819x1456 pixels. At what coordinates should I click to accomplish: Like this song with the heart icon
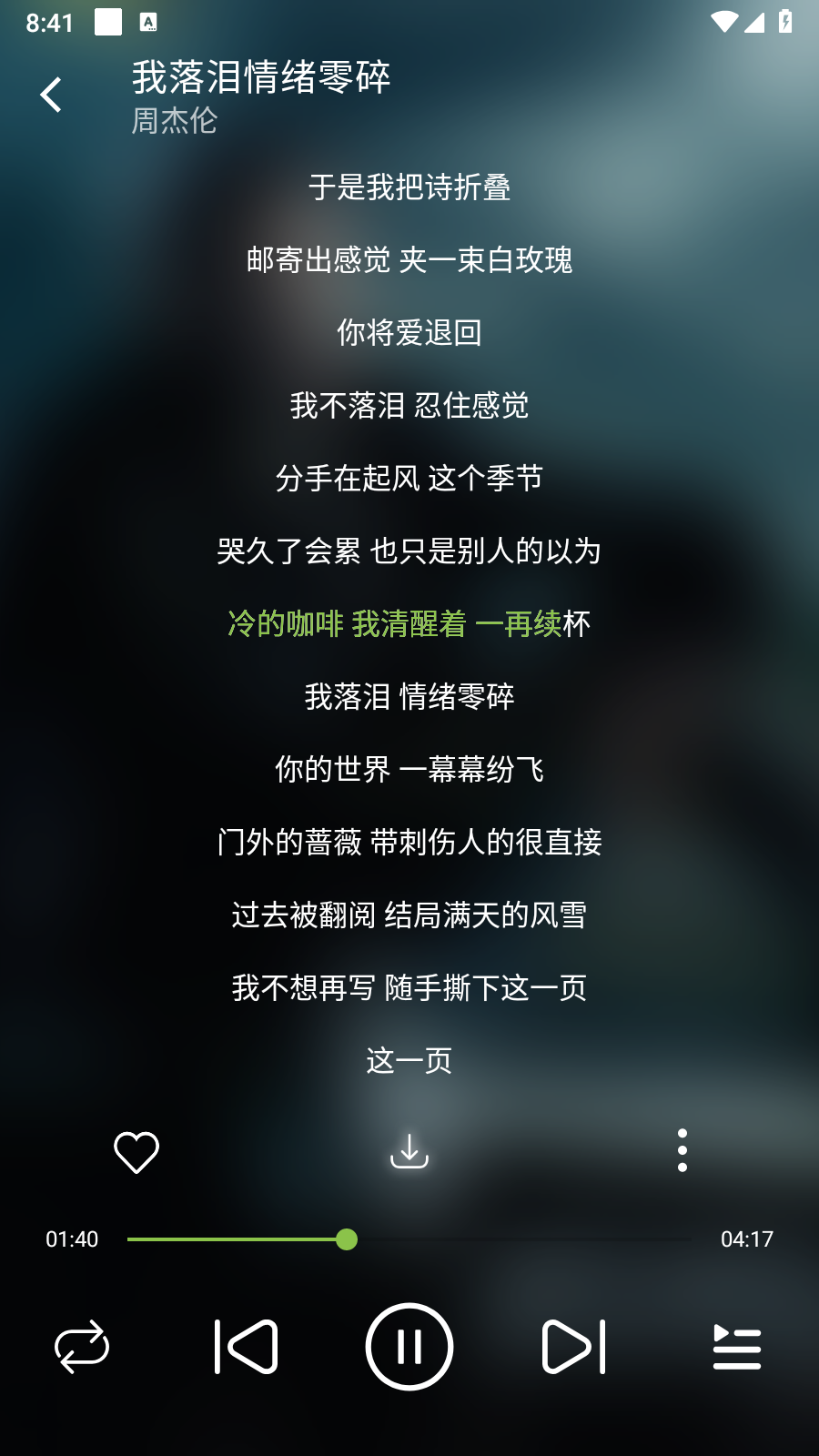[136, 1151]
